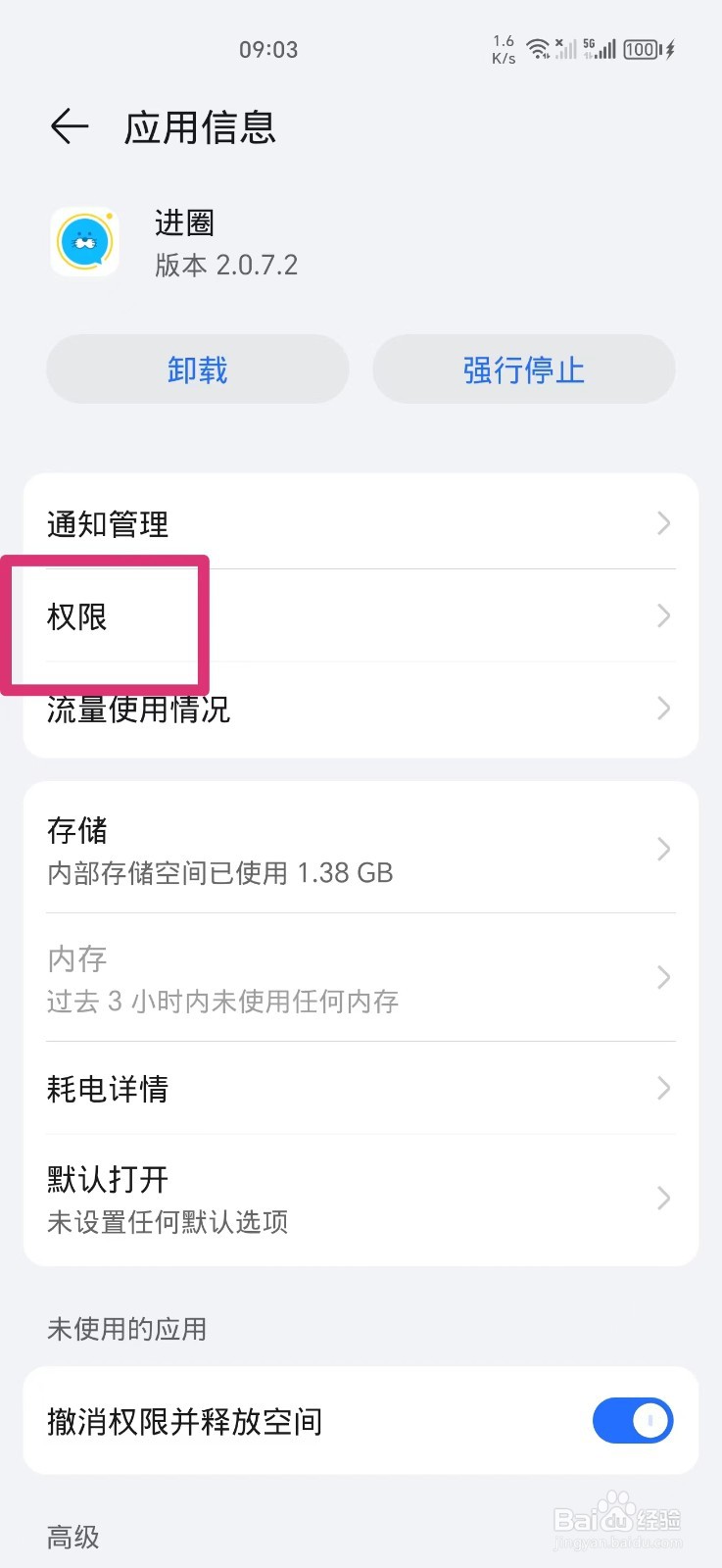Open 存储 showing 1.38 GB used
Image resolution: width=722 pixels, height=1568 pixels.
coord(361,850)
